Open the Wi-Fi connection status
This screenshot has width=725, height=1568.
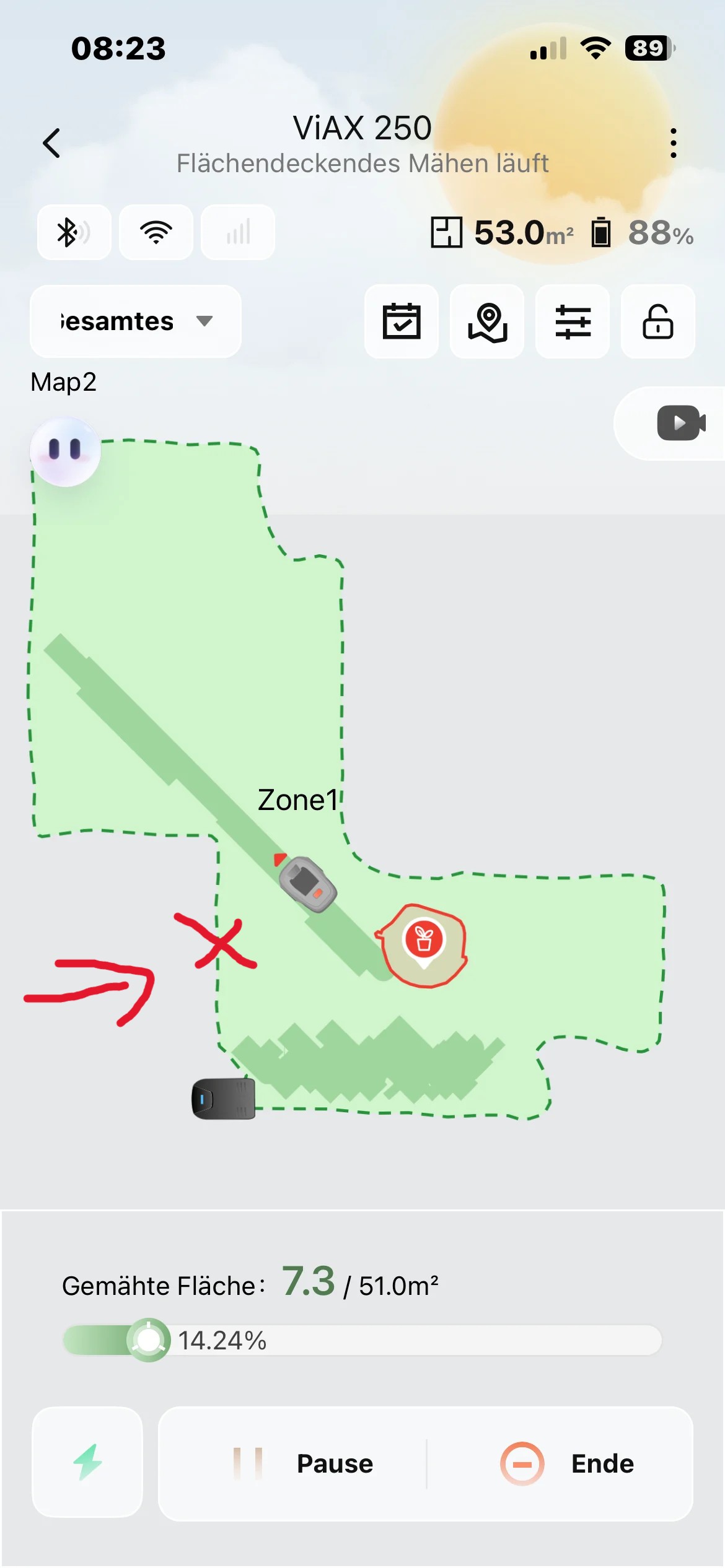point(156,232)
